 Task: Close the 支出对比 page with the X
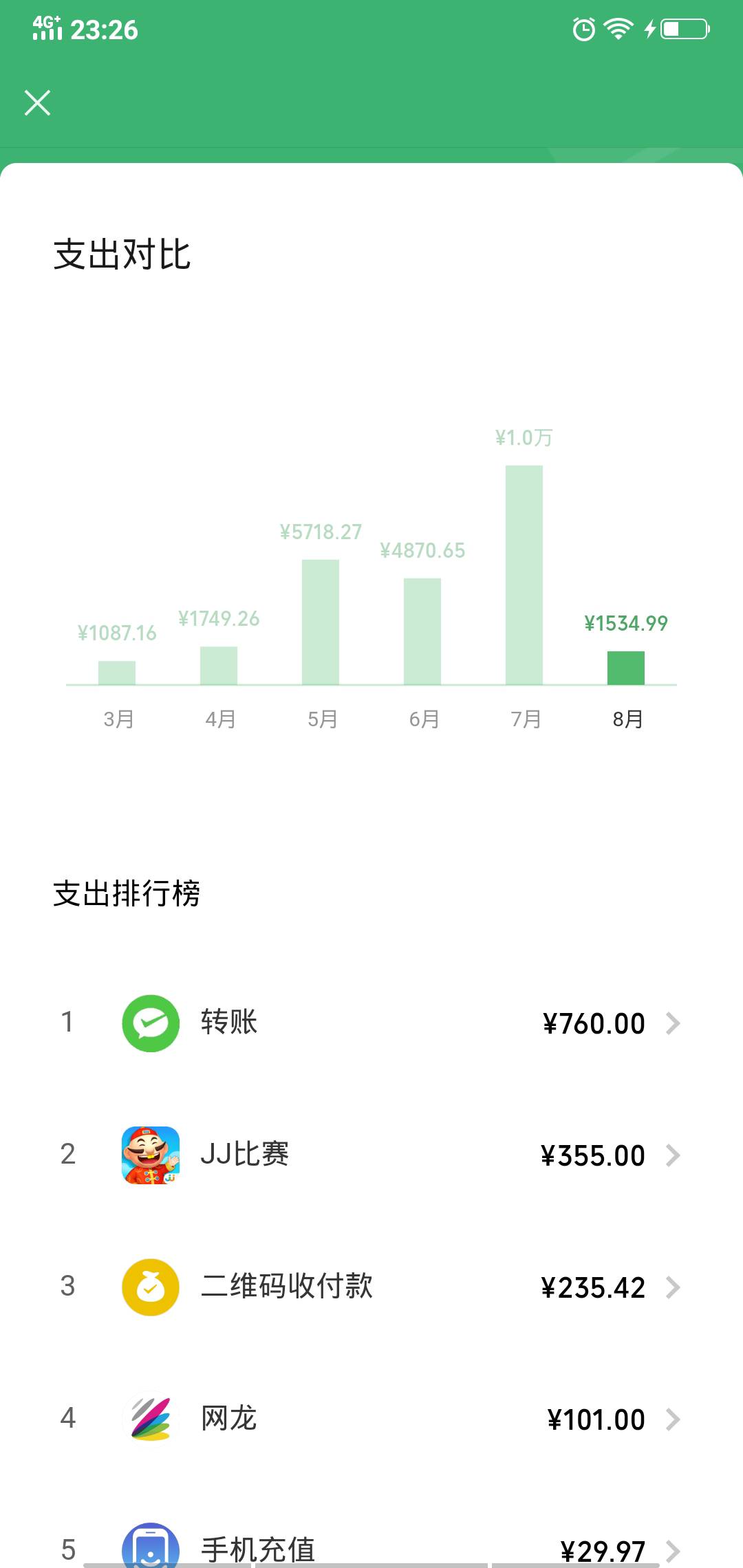pyautogui.click(x=37, y=102)
